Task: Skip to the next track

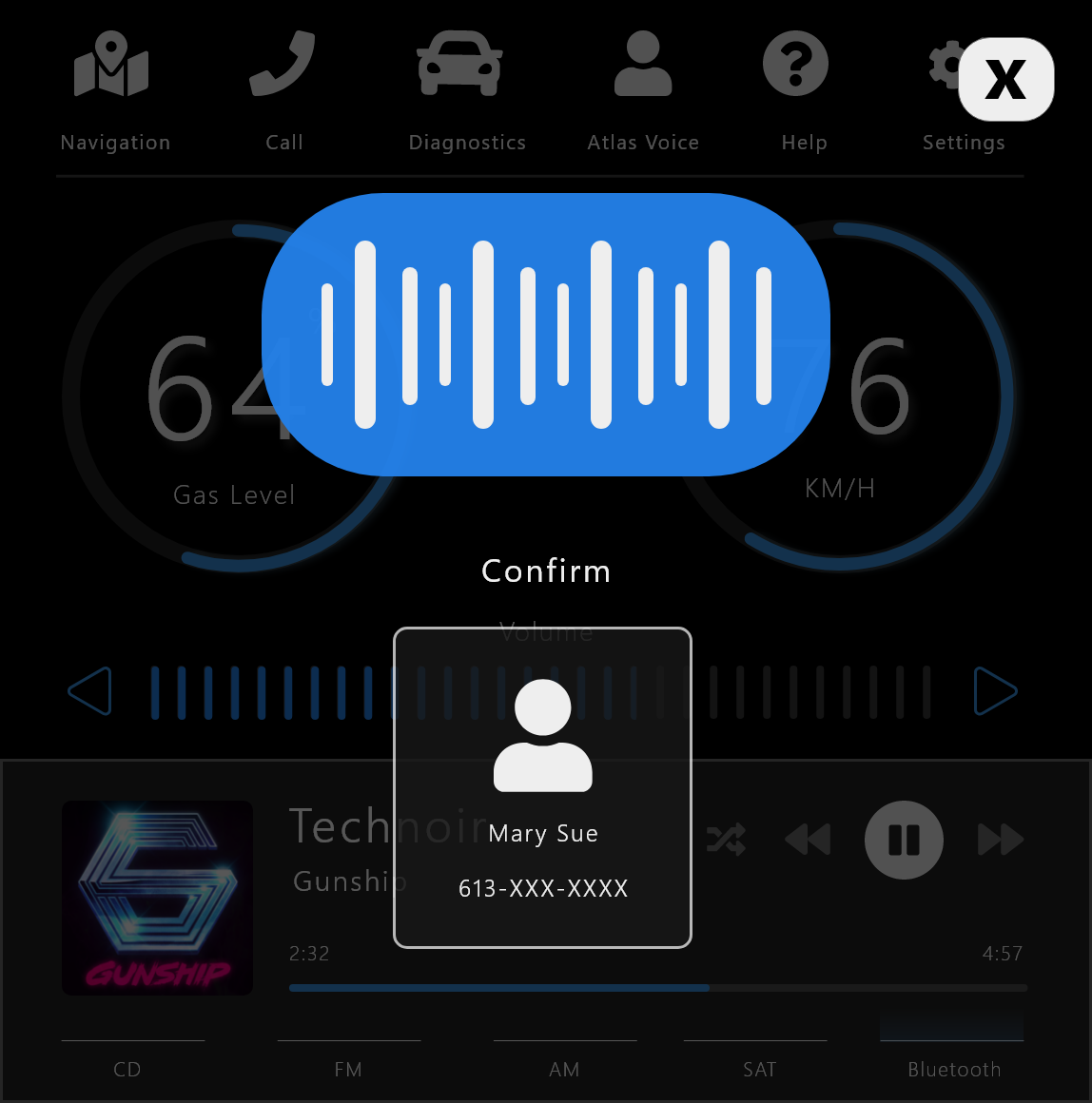Action: 1000,840
